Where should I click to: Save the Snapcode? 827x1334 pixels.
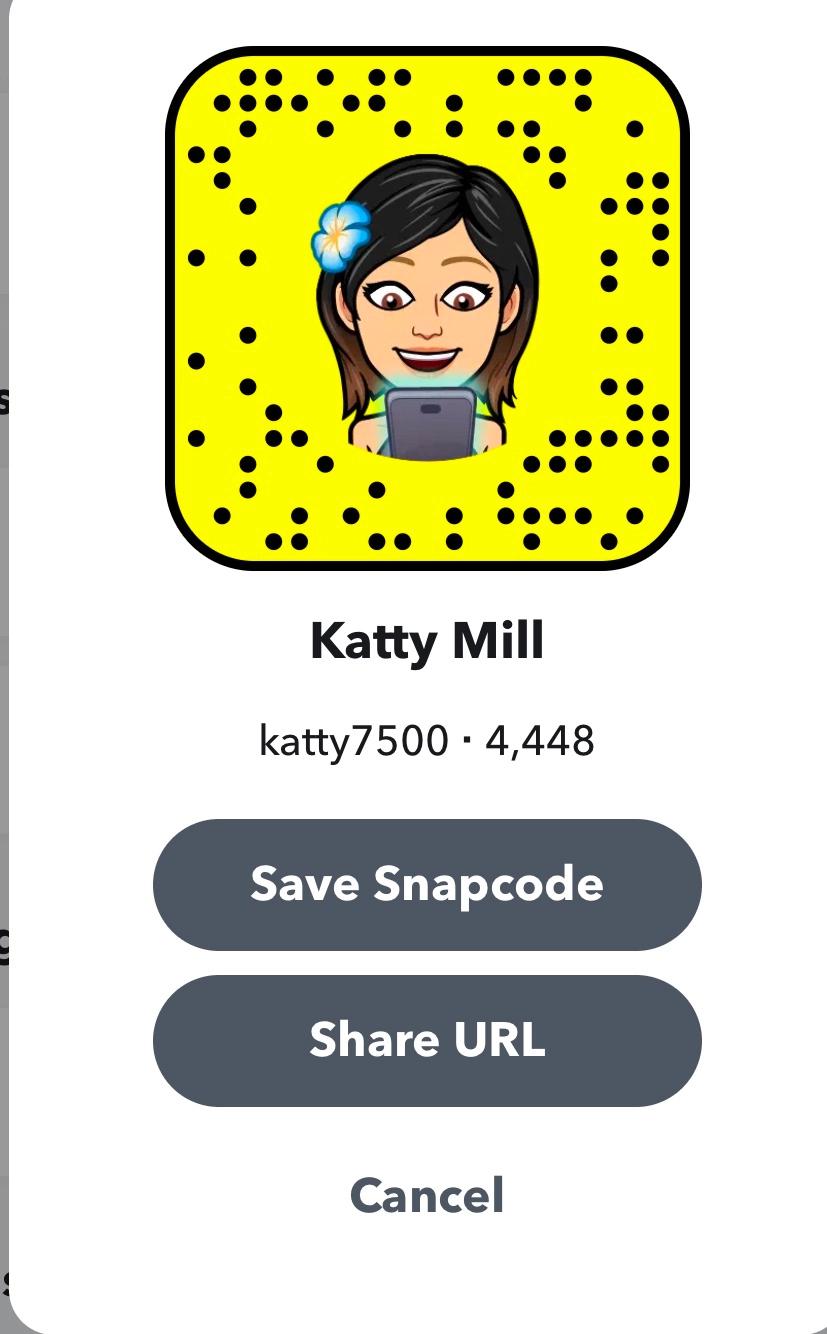point(427,884)
